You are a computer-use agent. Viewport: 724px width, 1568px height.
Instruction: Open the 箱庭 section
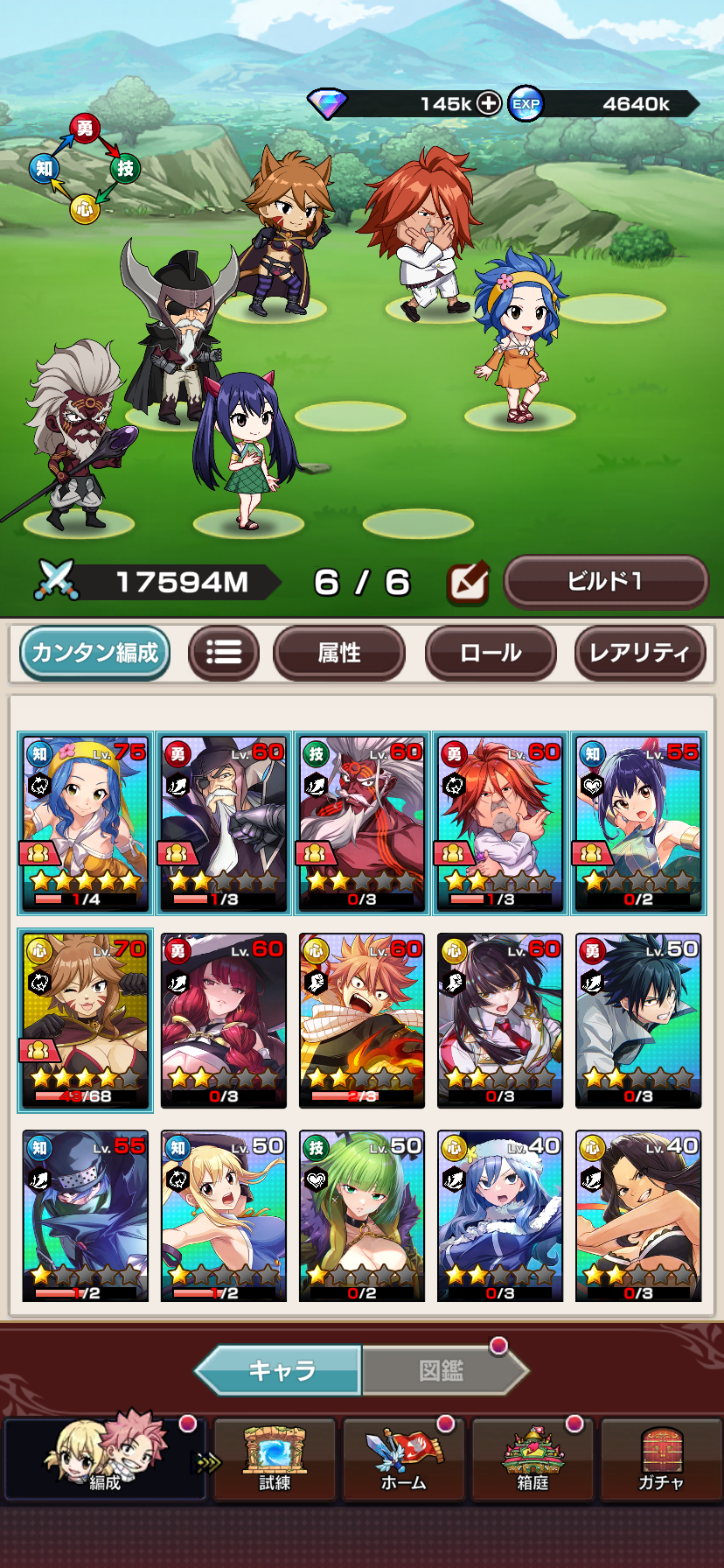532,1460
